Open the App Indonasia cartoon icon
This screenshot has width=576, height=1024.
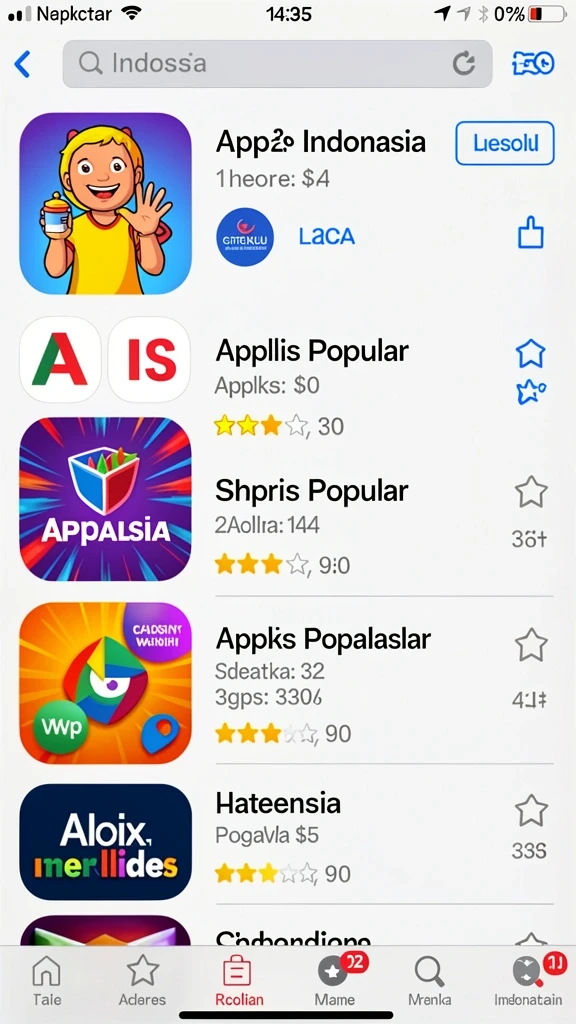tap(106, 204)
